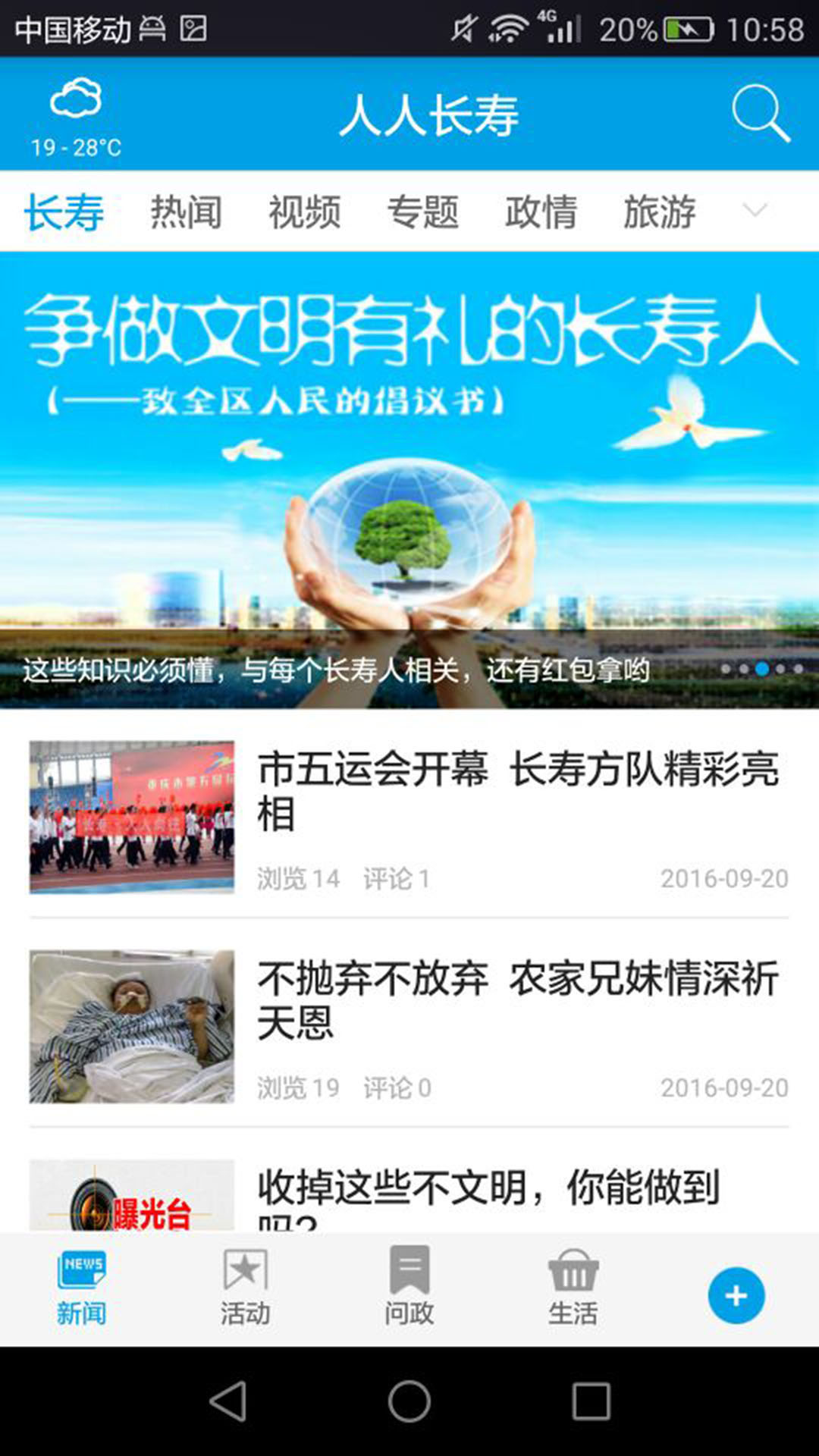This screenshot has height=1456, width=819.
Task: Switch to the 热闻 tab
Action: pyautogui.click(x=186, y=212)
